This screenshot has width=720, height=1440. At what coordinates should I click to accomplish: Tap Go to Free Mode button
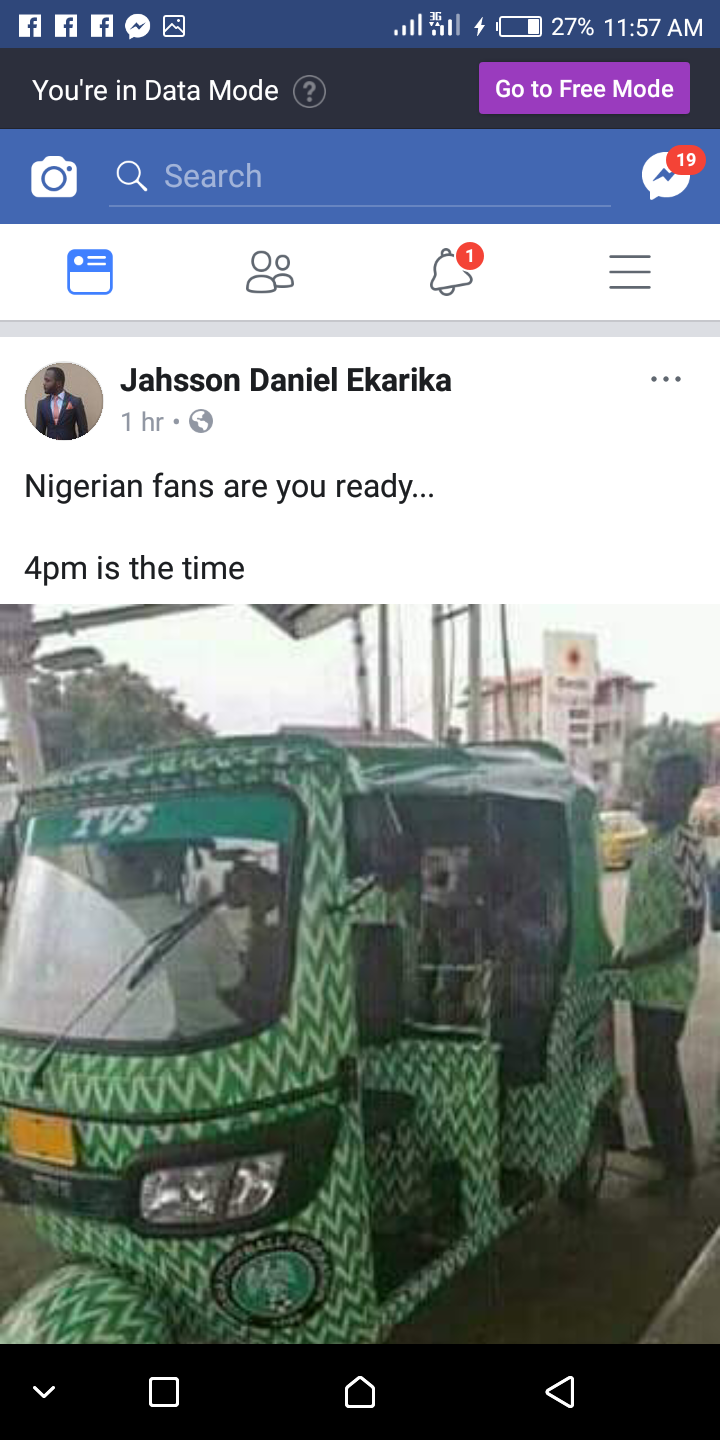(x=584, y=89)
